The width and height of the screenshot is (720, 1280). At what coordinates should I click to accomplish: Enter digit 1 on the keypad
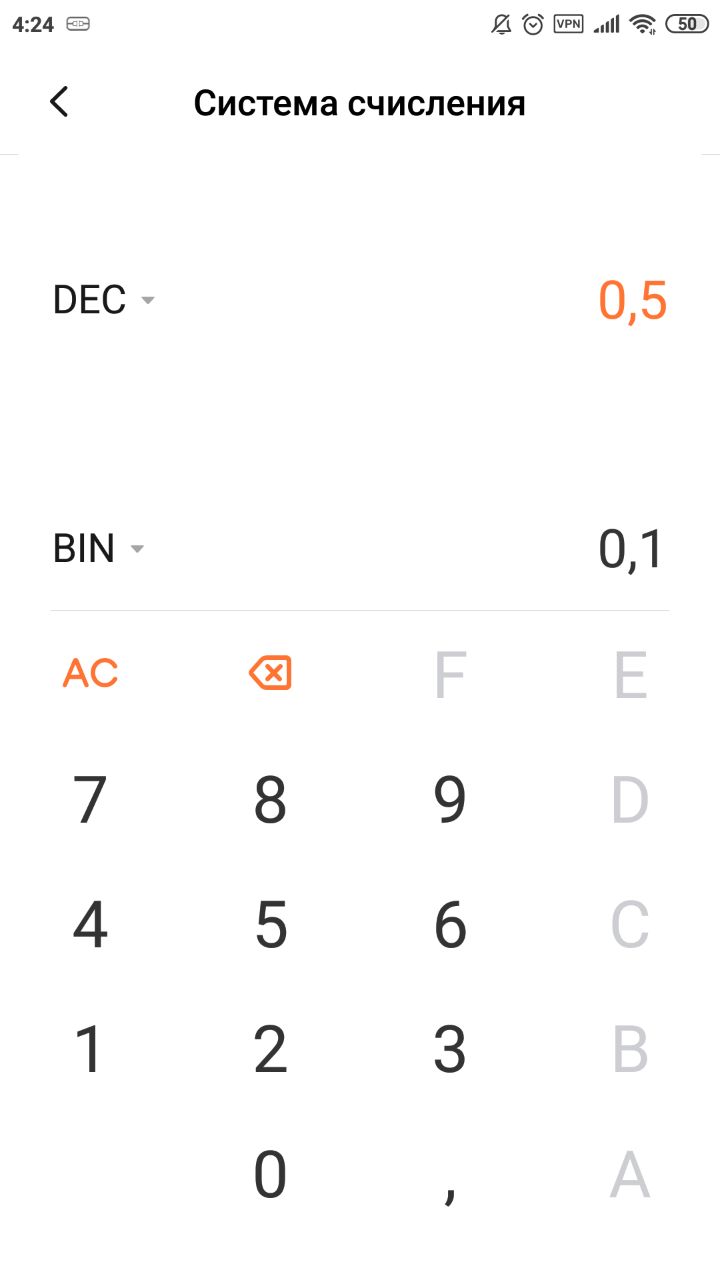90,1050
